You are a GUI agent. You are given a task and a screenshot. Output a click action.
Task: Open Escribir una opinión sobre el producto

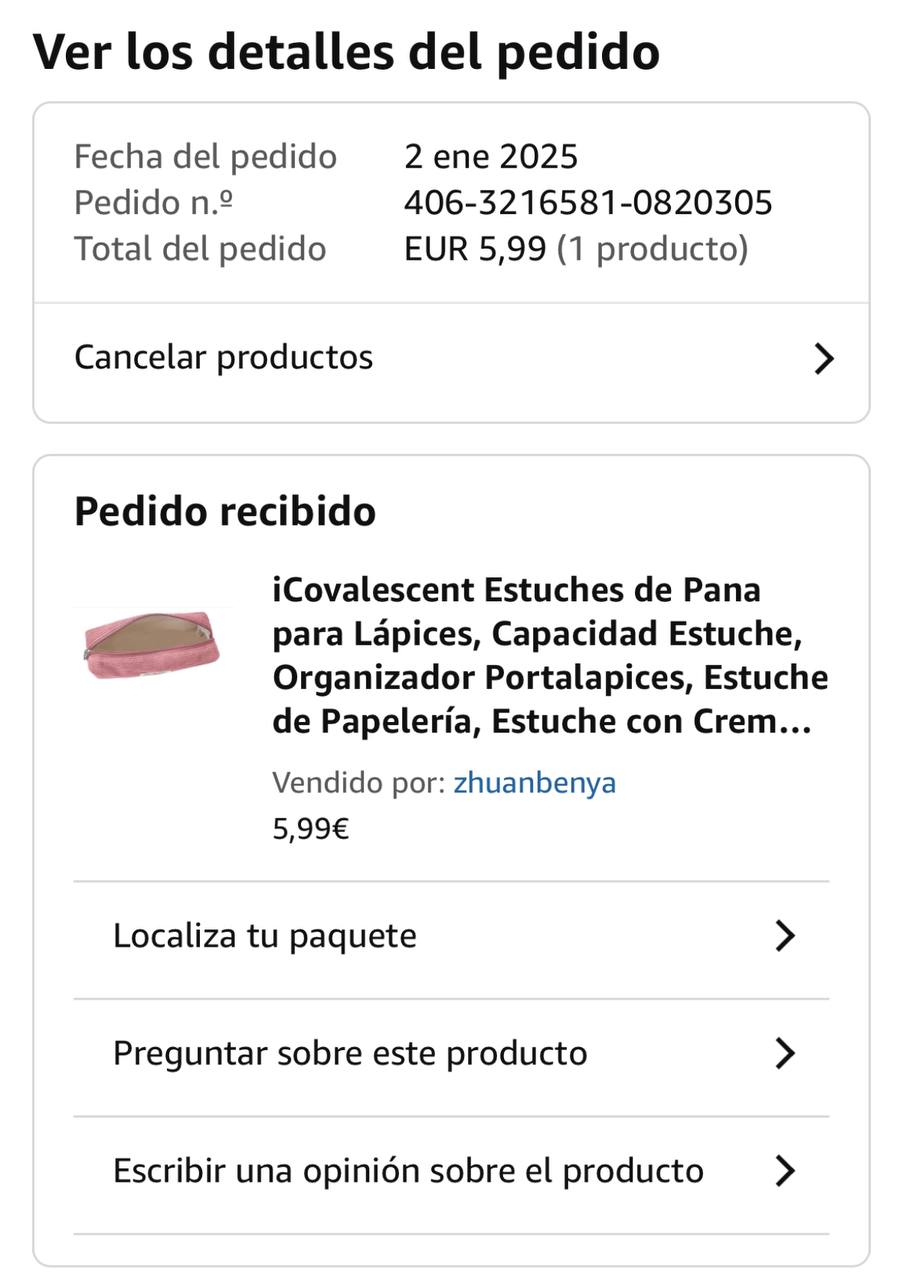click(450, 1171)
